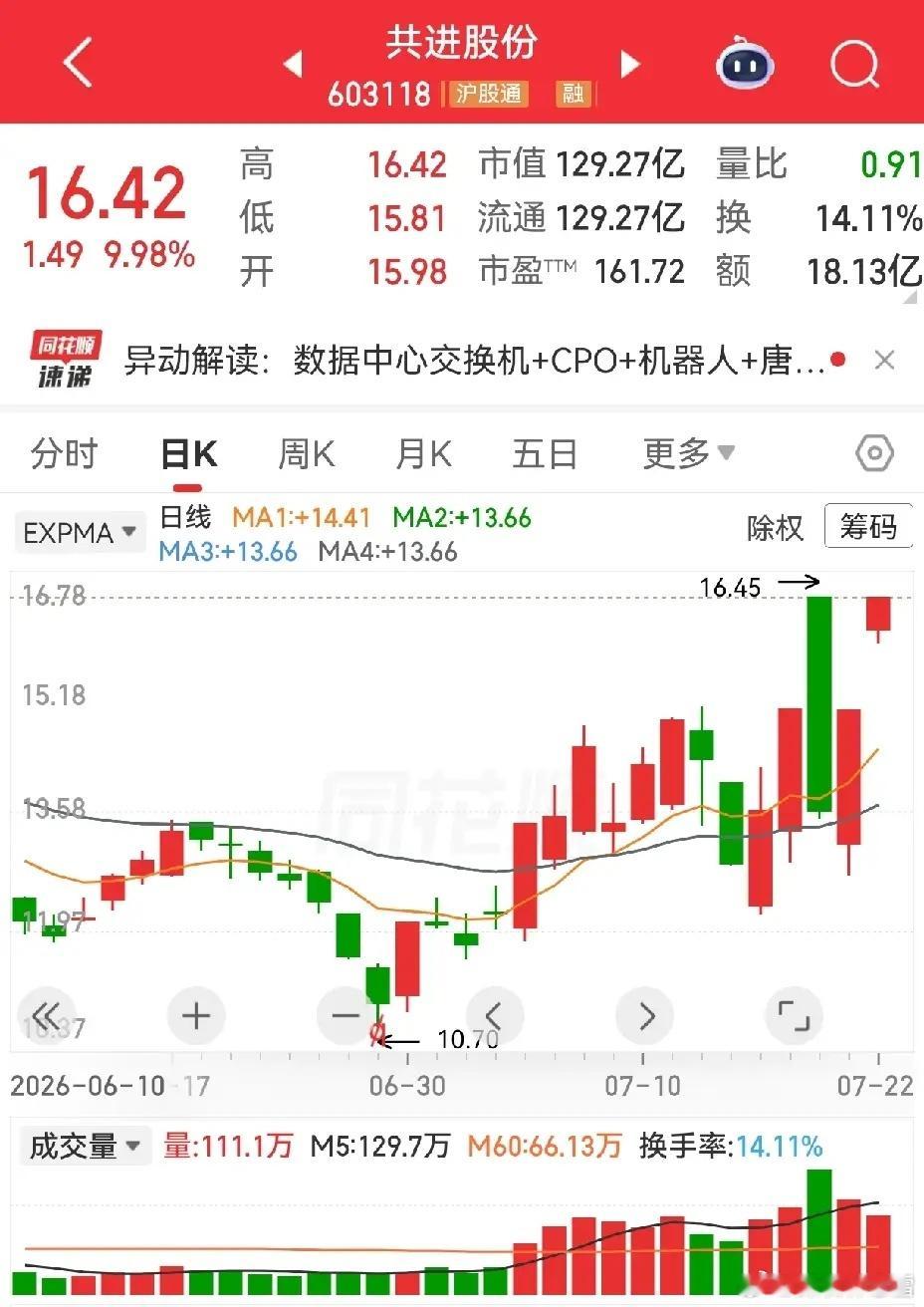Dismiss the 异动解读 banner
924x1307 pixels.
pyautogui.click(x=884, y=360)
